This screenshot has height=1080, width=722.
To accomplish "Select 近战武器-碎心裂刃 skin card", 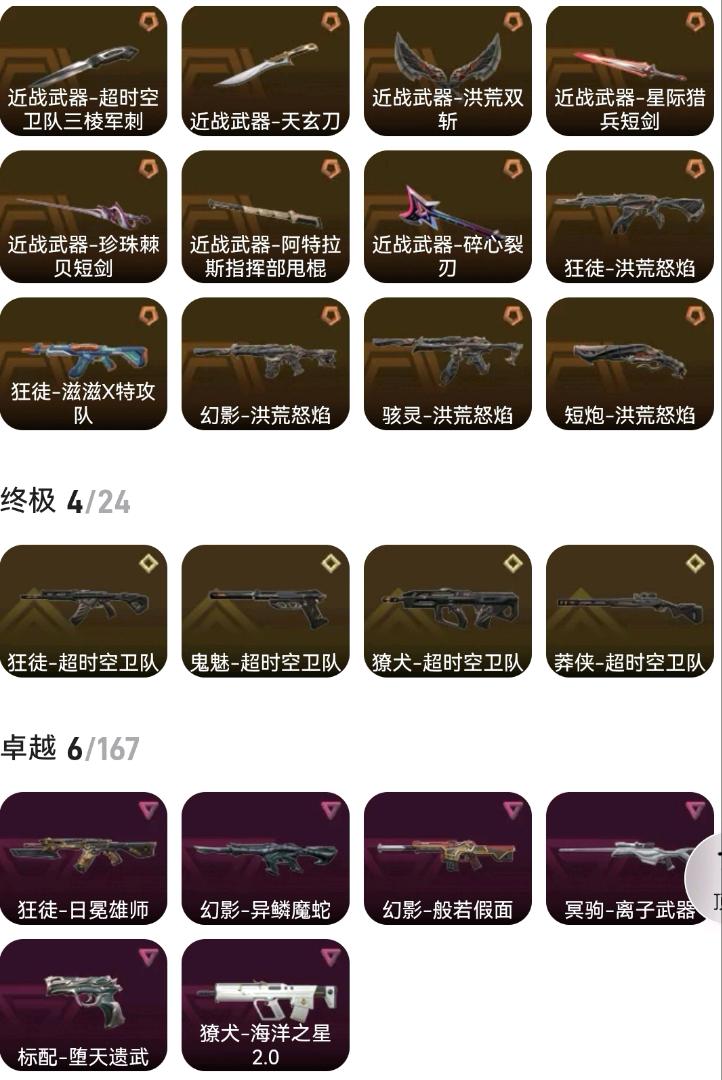I will (448, 217).
